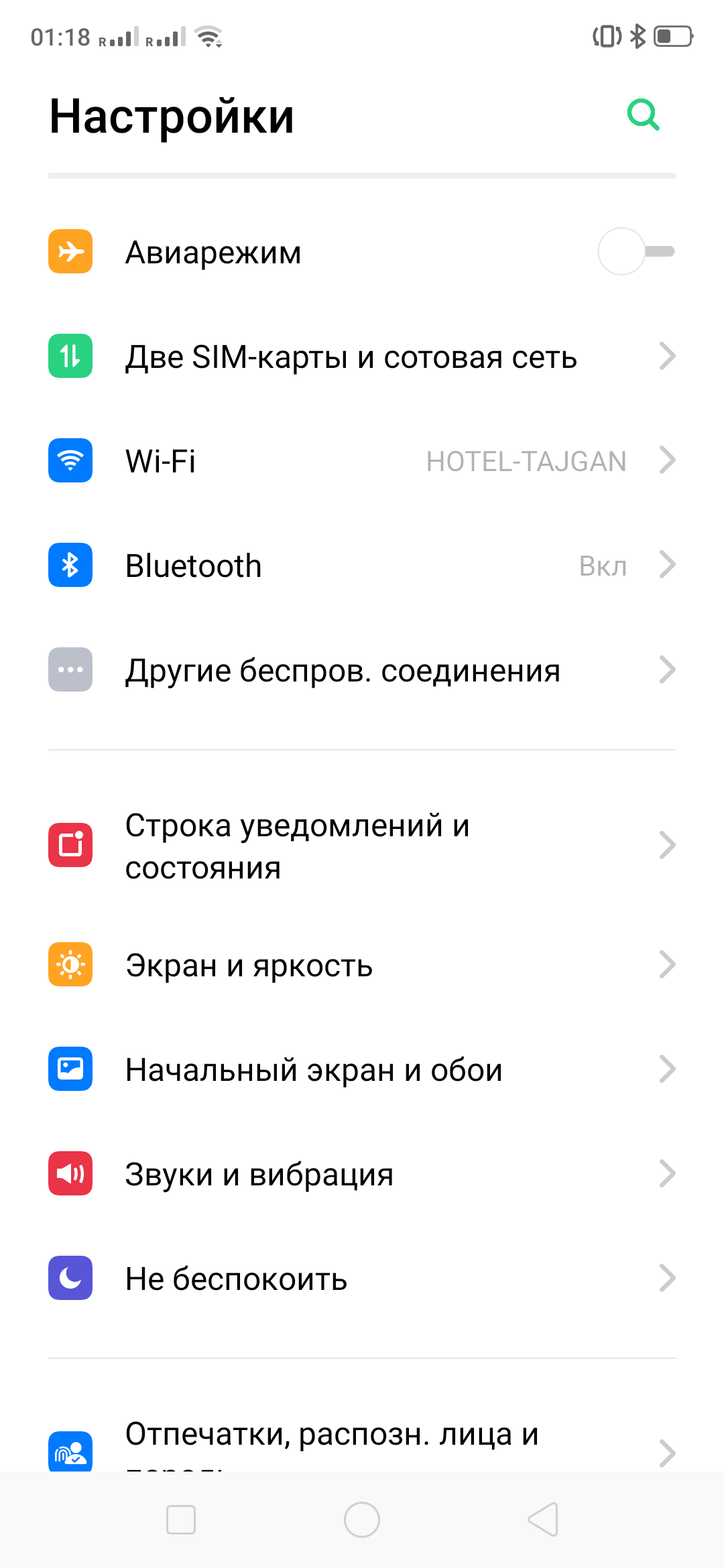Viewport: 724px width, 1568px height.
Task: Open Экран и яркость settings
Action: point(362,965)
